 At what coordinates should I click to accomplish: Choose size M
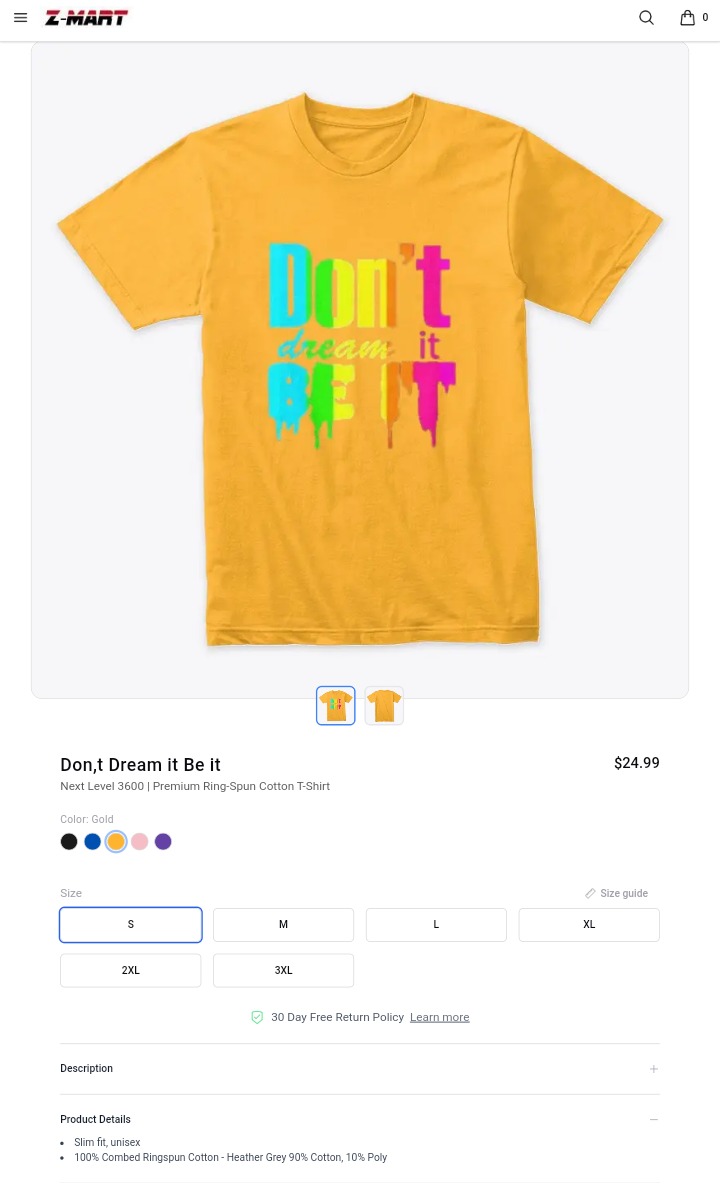pyautogui.click(x=283, y=925)
